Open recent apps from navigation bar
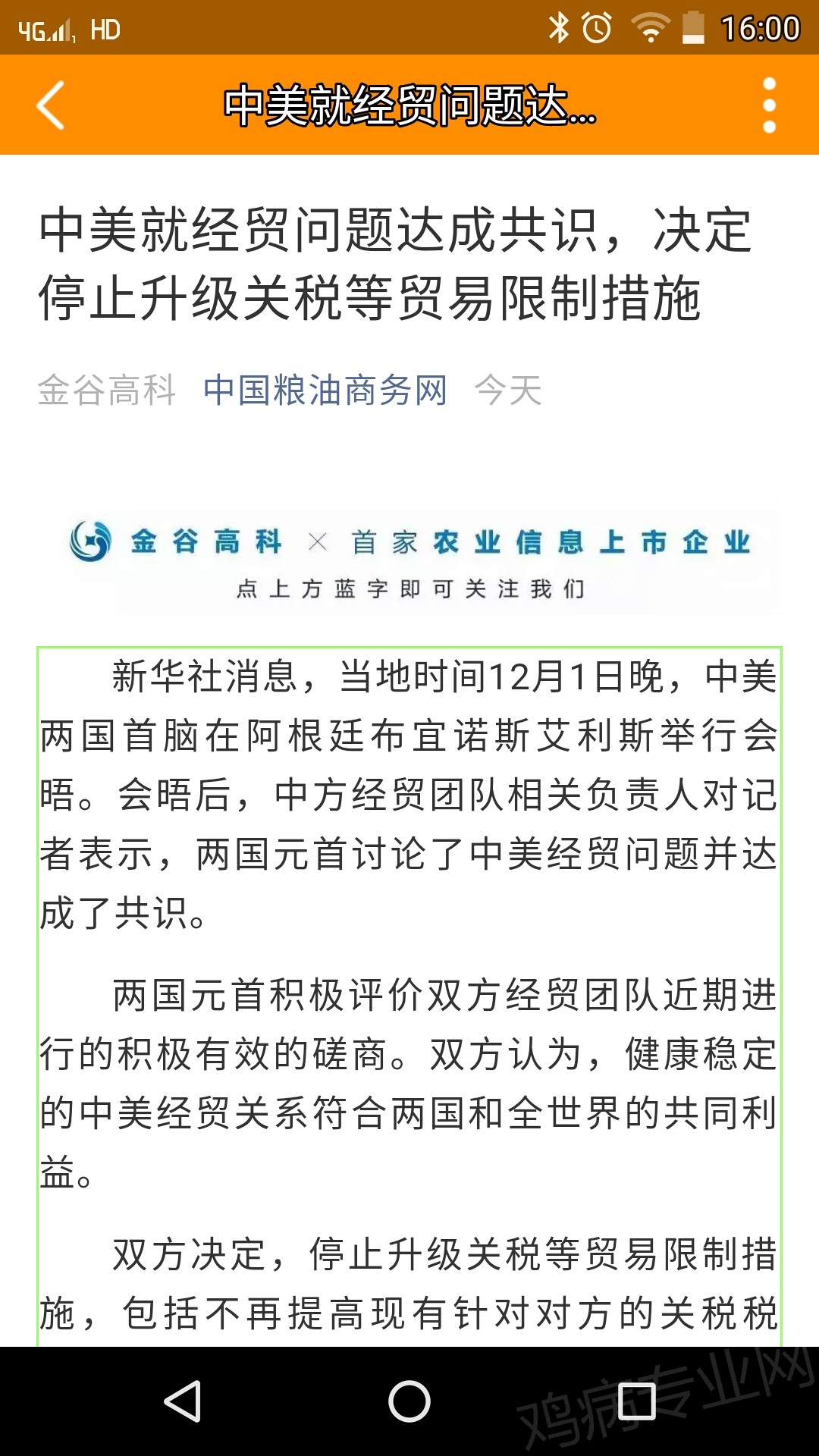This screenshot has height=1456, width=819. pos(636,1401)
